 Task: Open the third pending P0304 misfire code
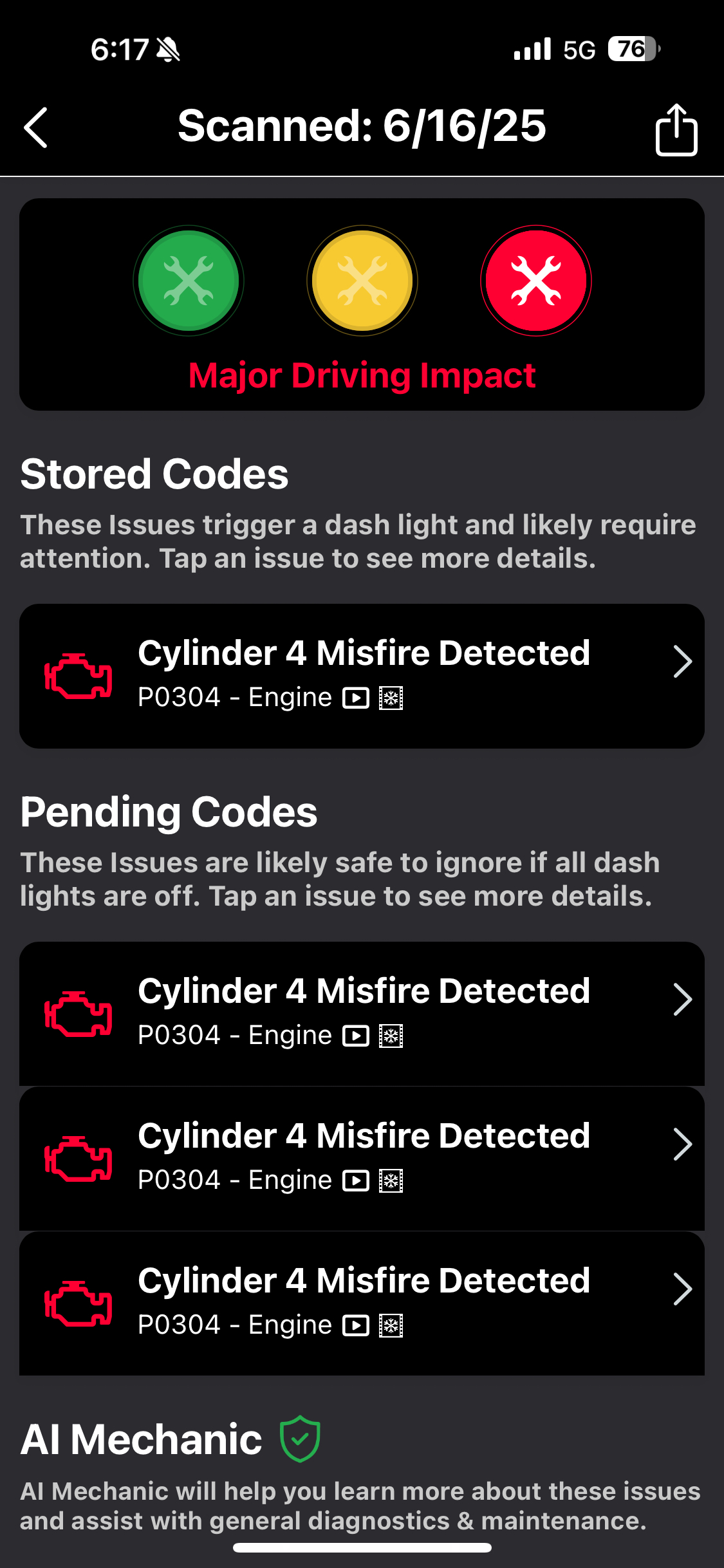tap(362, 1303)
